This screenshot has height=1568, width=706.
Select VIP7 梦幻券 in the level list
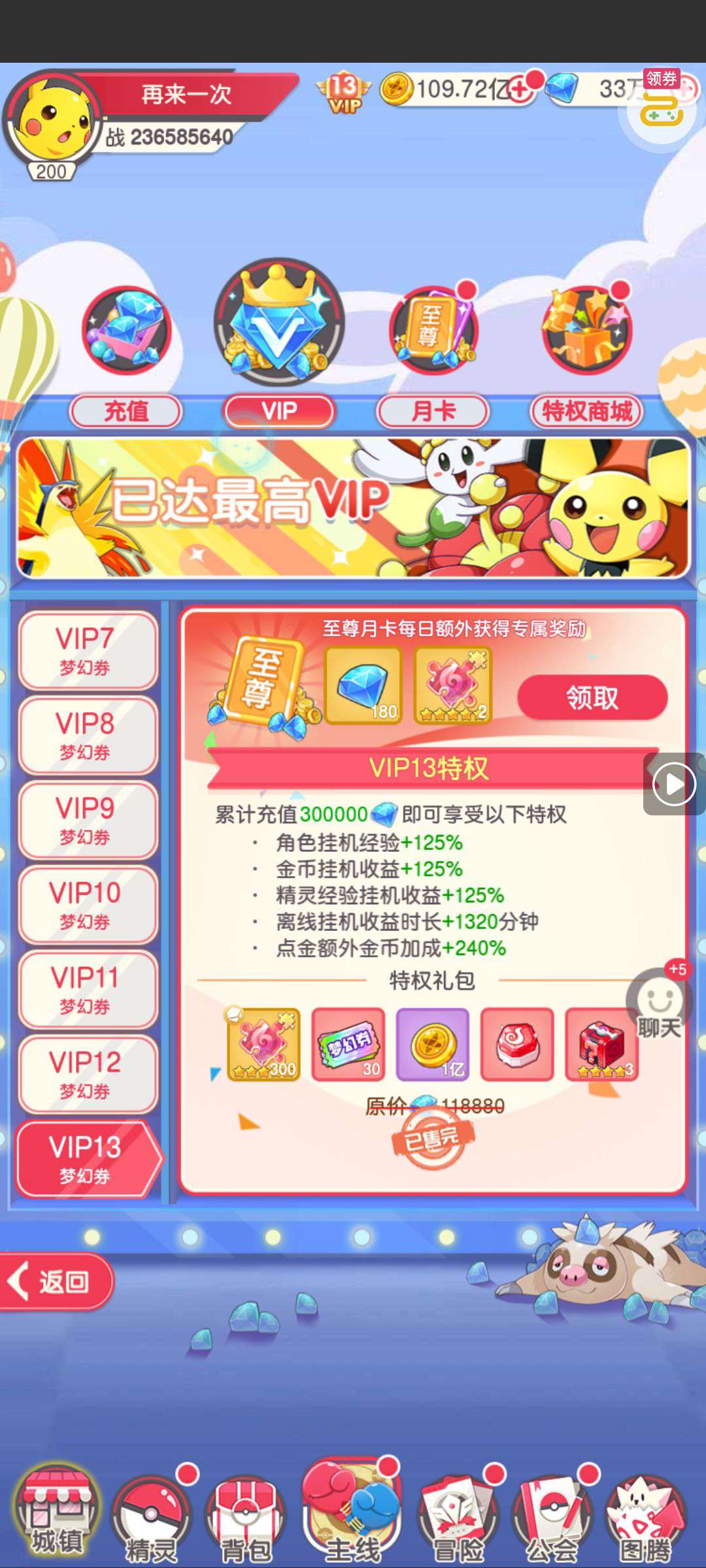click(x=88, y=650)
